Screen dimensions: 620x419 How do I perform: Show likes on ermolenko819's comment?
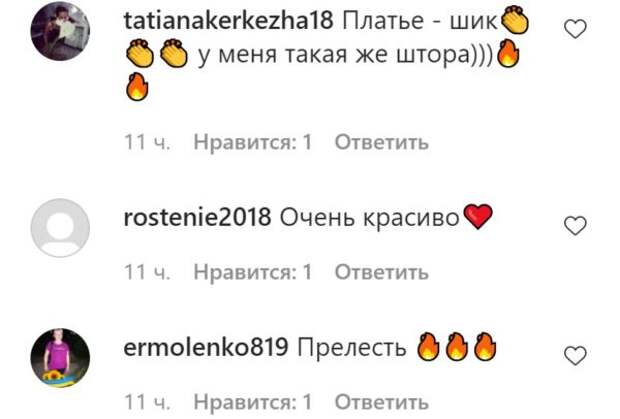[x=253, y=400]
